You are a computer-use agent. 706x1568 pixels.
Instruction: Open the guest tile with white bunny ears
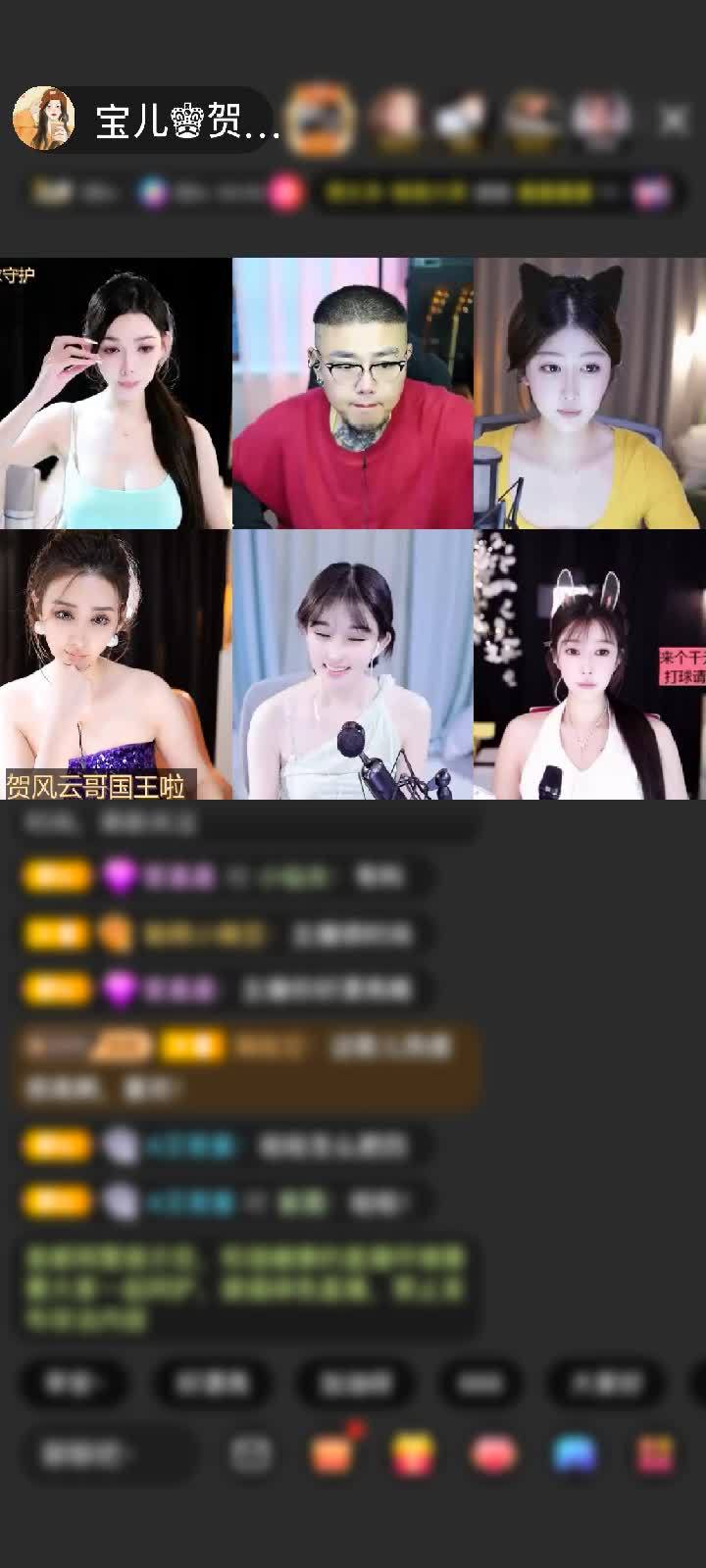pos(589,666)
